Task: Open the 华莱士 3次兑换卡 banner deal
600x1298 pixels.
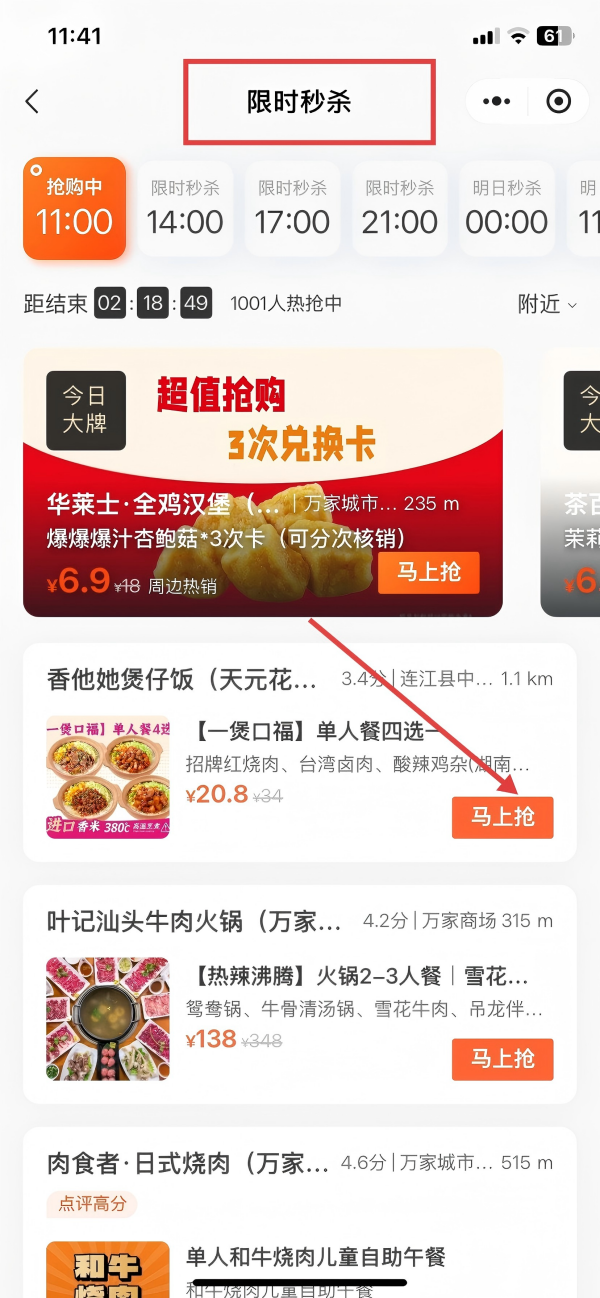Action: (x=262, y=440)
